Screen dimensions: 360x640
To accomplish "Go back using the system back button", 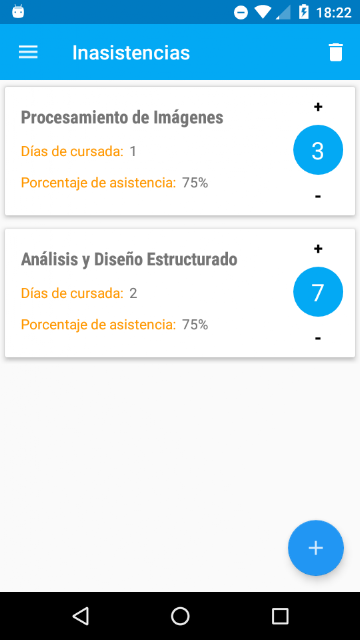I will tap(80, 616).
